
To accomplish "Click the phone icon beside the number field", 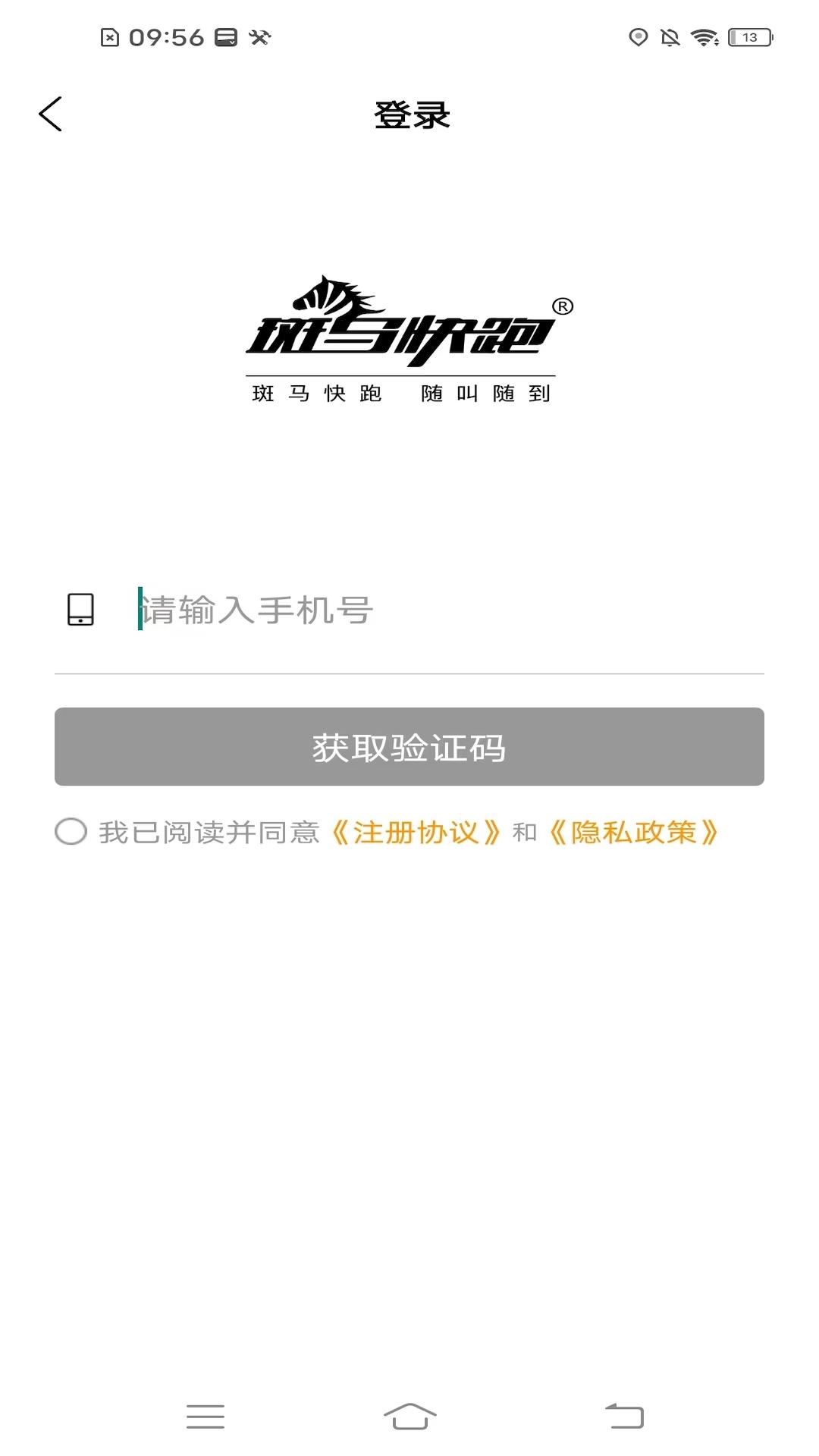I will [x=80, y=608].
